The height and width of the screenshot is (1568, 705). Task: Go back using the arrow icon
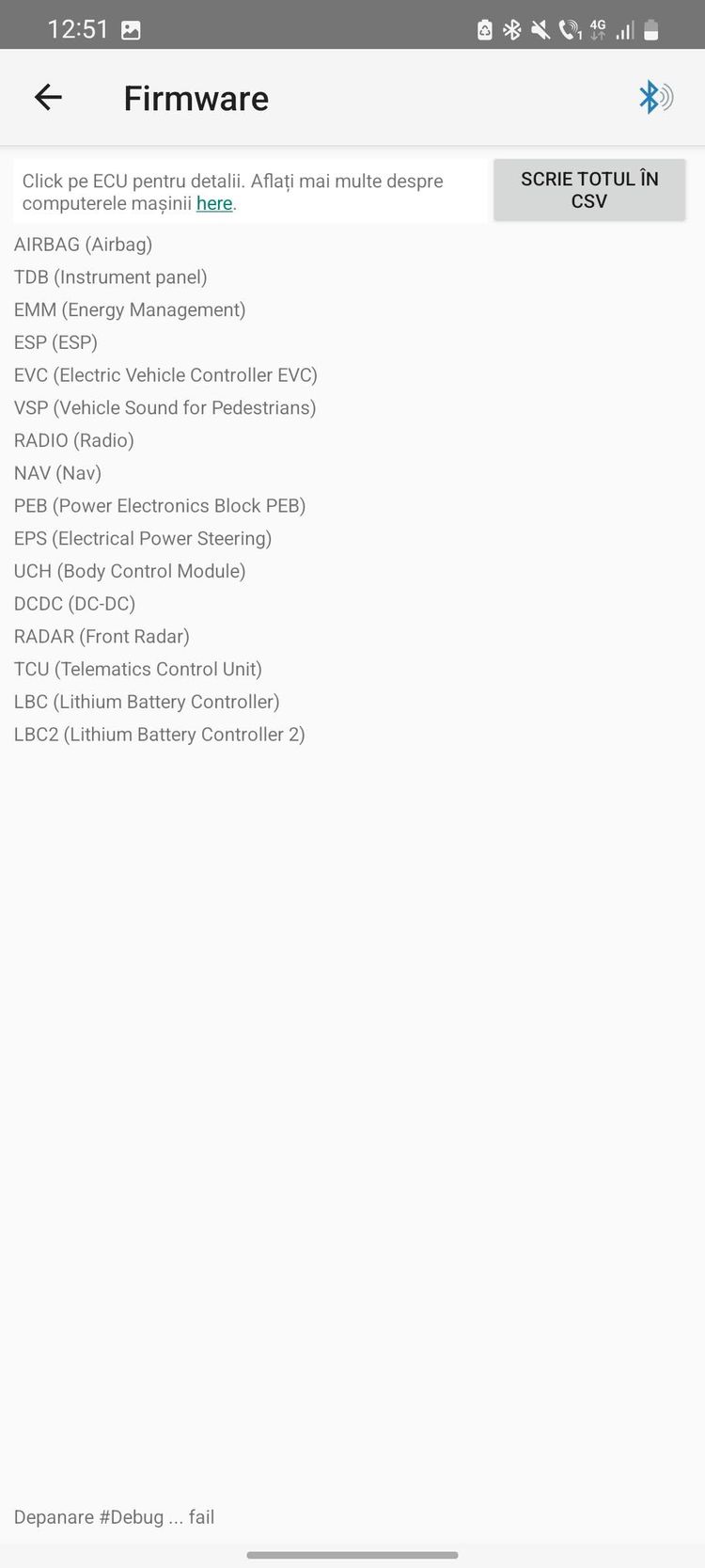coord(48,97)
